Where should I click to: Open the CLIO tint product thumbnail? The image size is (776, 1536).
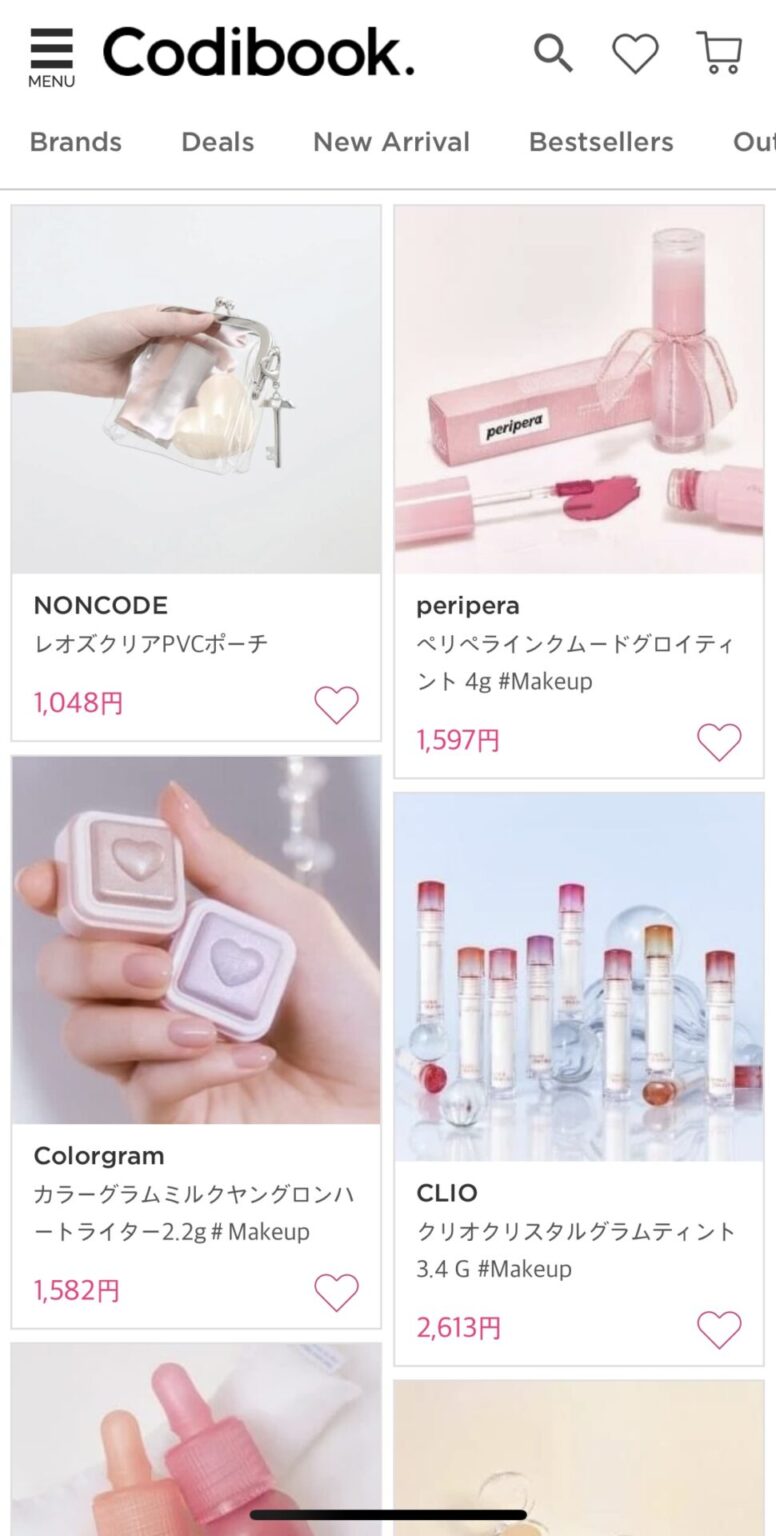click(580, 980)
